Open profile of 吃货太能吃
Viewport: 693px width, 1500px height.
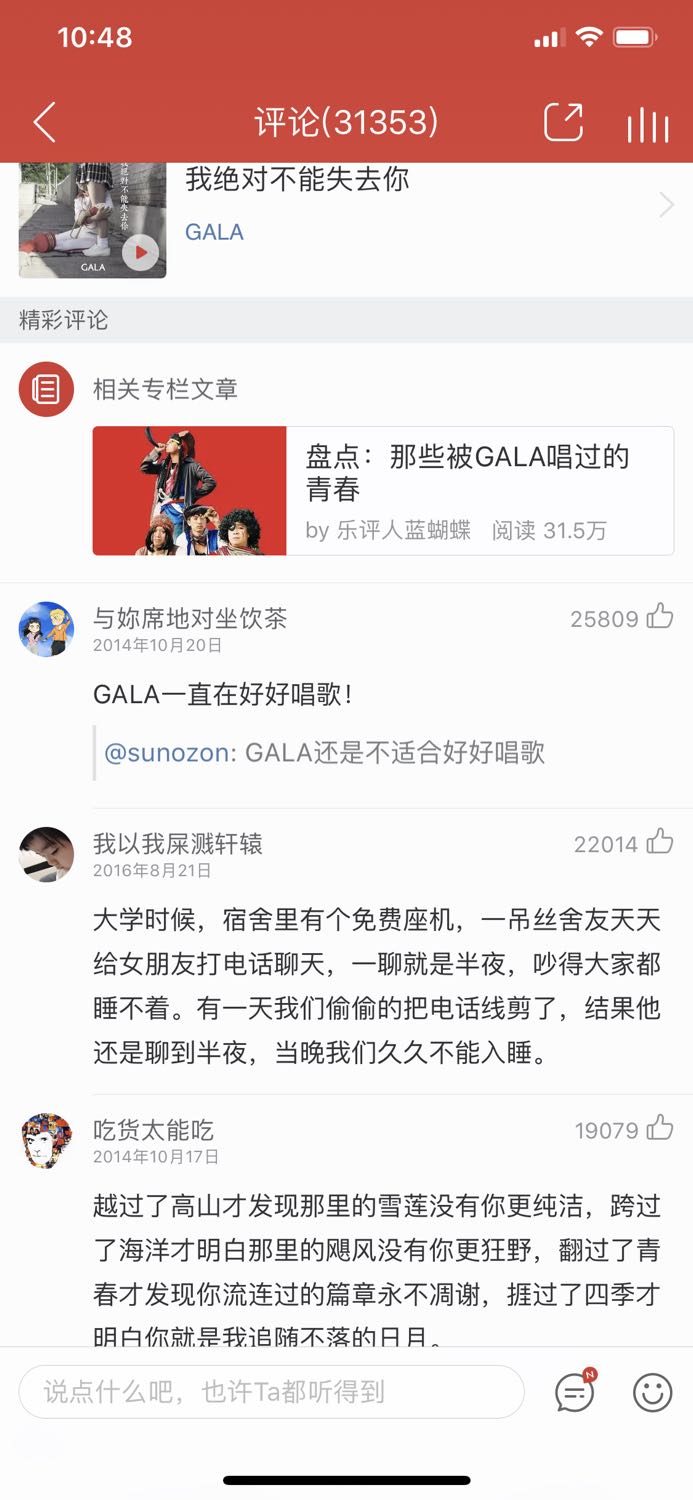click(153, 1131)
